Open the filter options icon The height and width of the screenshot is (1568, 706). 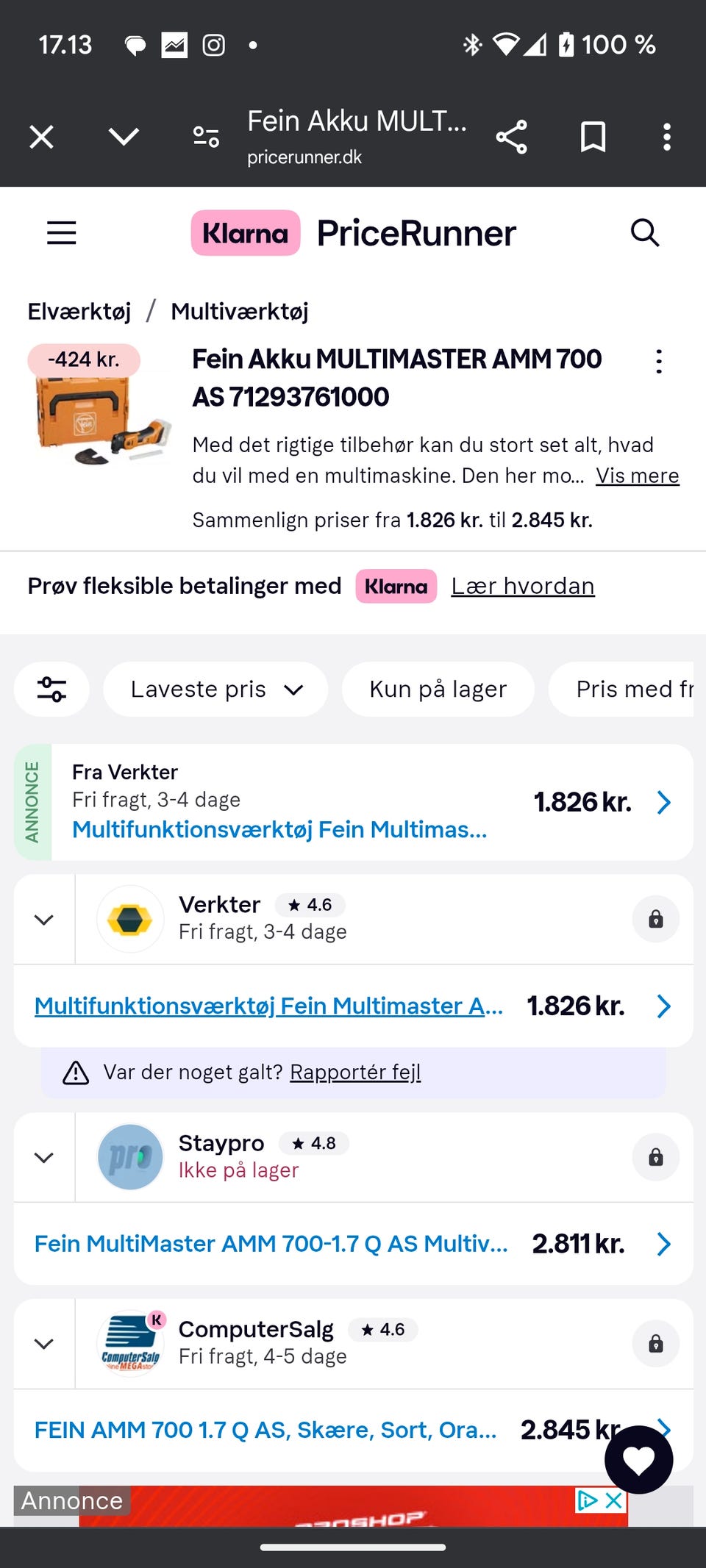51,689
